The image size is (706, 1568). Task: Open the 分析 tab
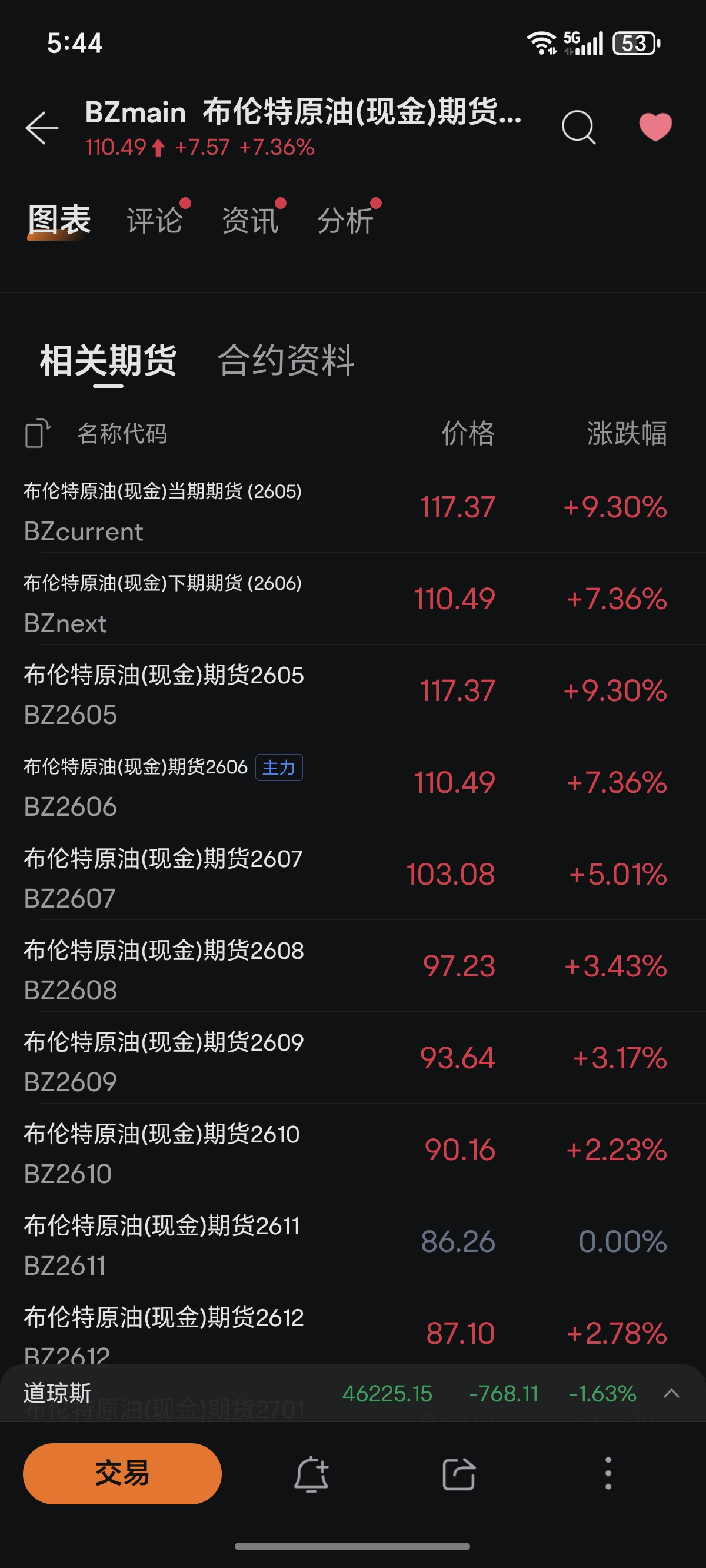(346, 220)
